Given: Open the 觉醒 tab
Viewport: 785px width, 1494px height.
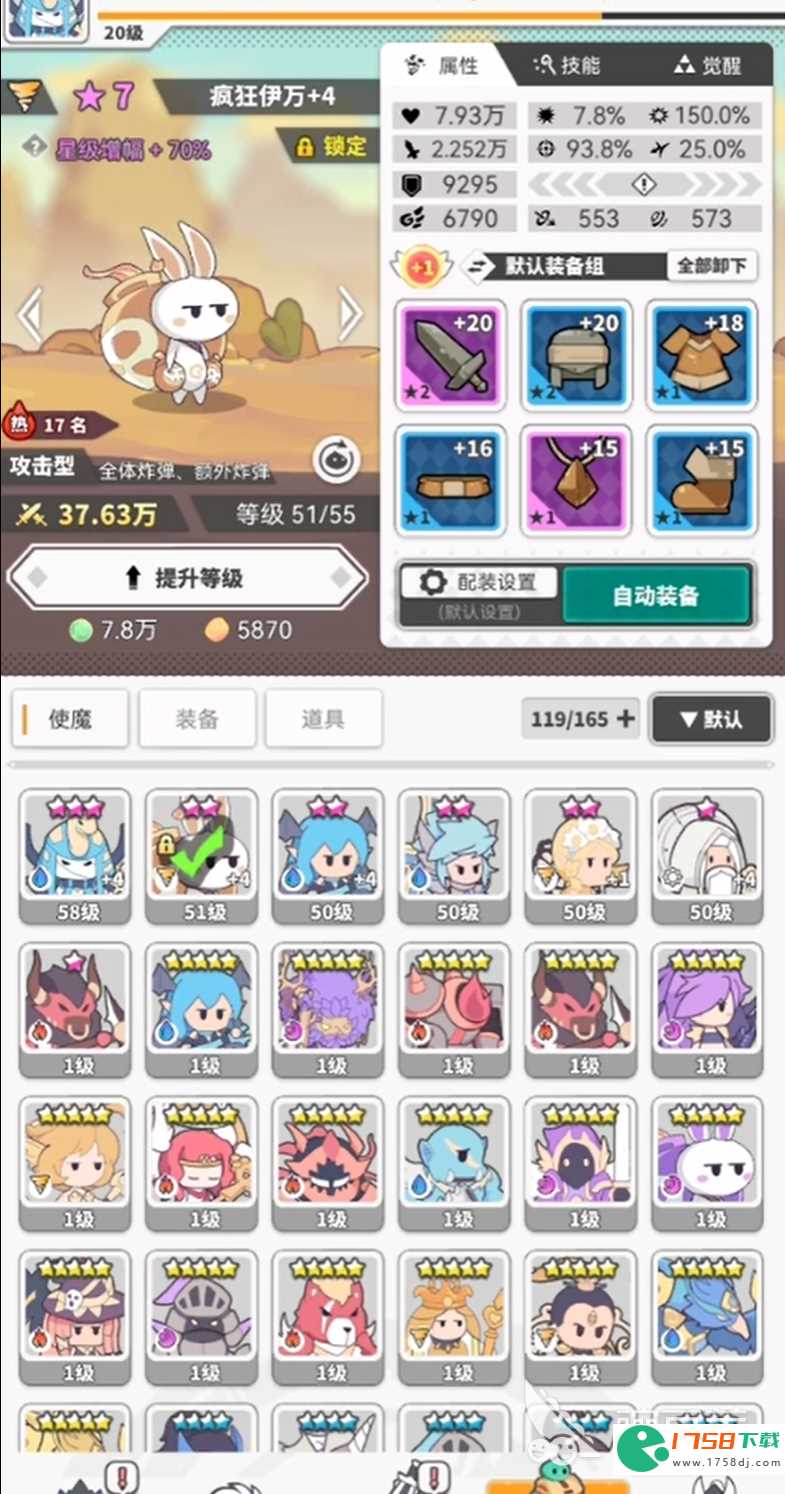Looking at the screenshot, I should (707, 66).
